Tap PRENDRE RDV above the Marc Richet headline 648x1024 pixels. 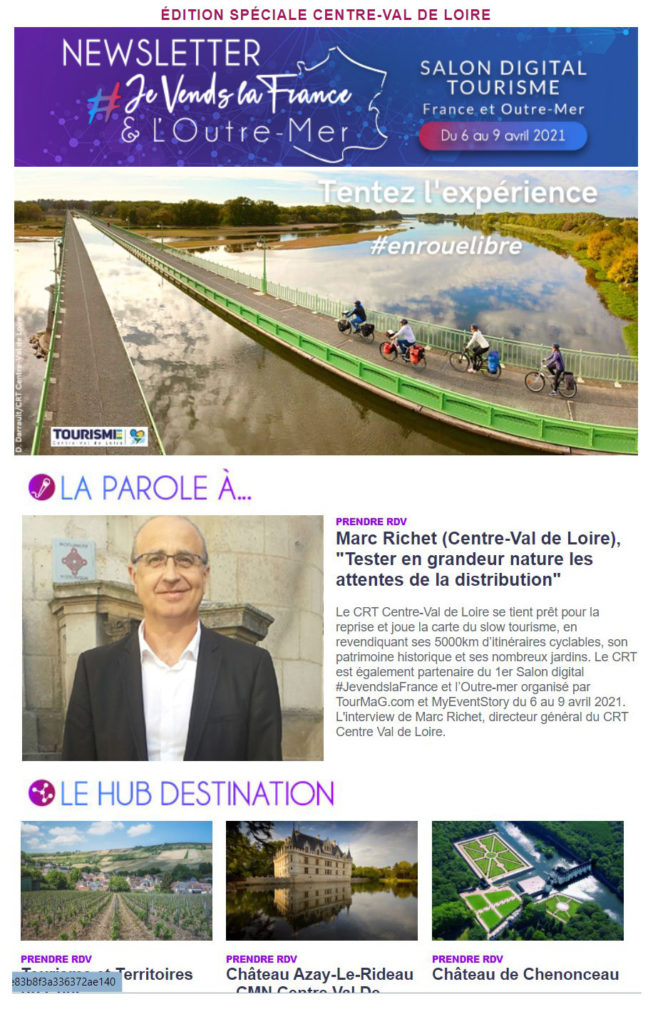click(x=371, y=521)
